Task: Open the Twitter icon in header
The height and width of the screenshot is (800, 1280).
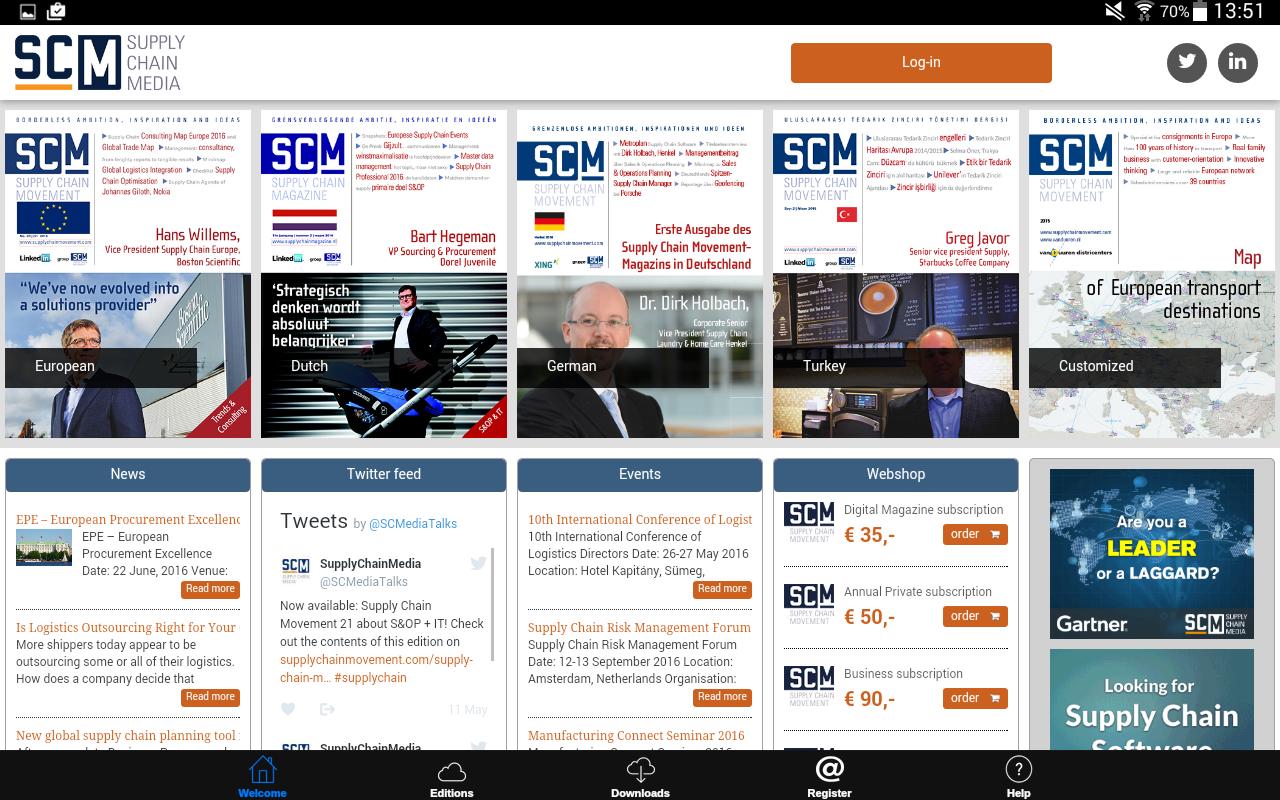Action: [1187, 62]
